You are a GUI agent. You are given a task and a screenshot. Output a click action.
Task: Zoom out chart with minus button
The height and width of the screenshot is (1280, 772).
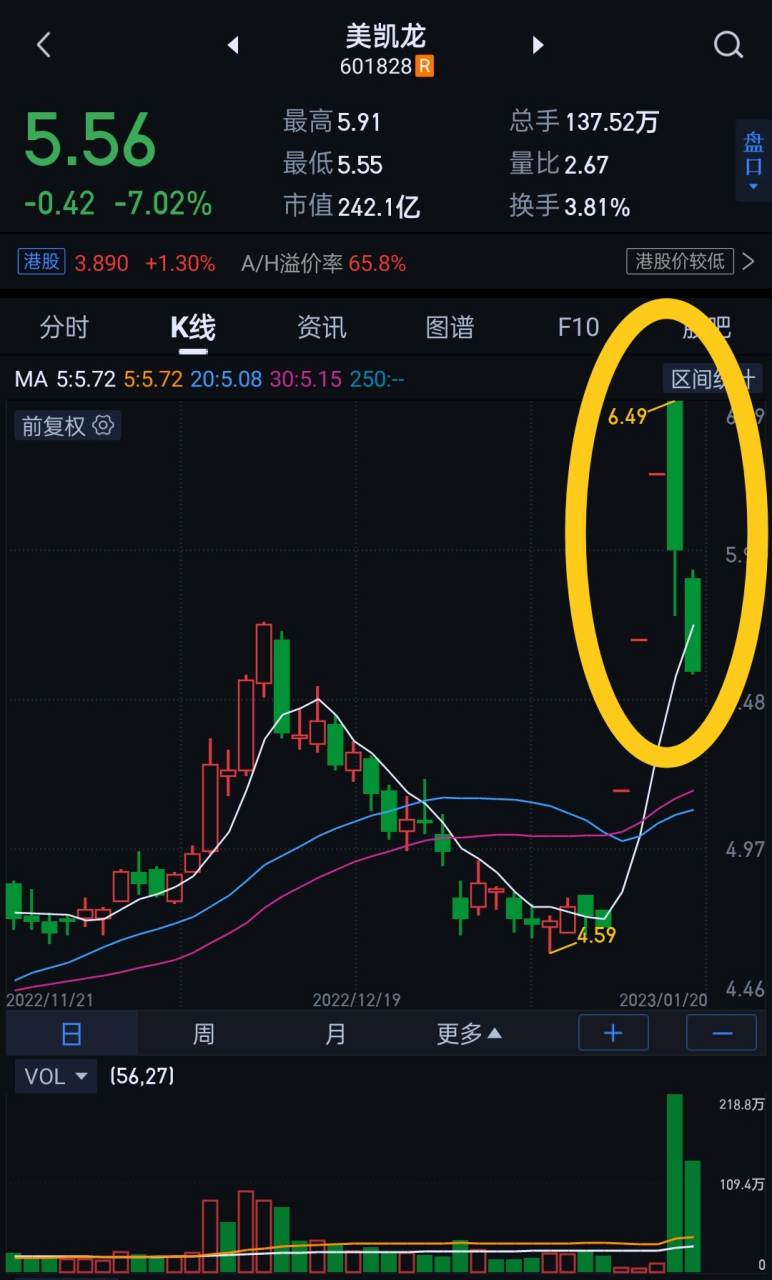point(721,1032)
